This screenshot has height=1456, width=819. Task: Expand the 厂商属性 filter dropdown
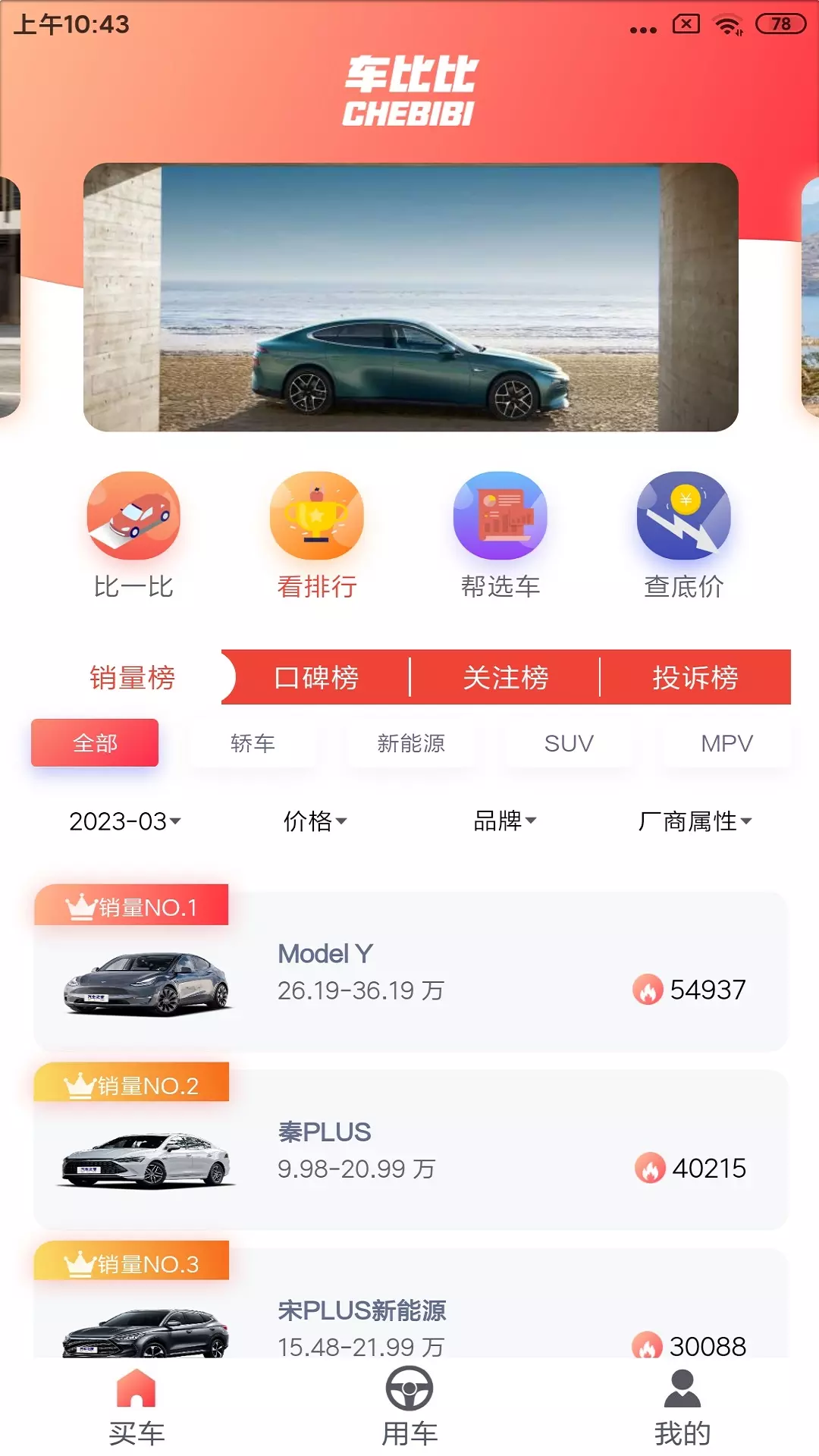click(x=695, y=821)
